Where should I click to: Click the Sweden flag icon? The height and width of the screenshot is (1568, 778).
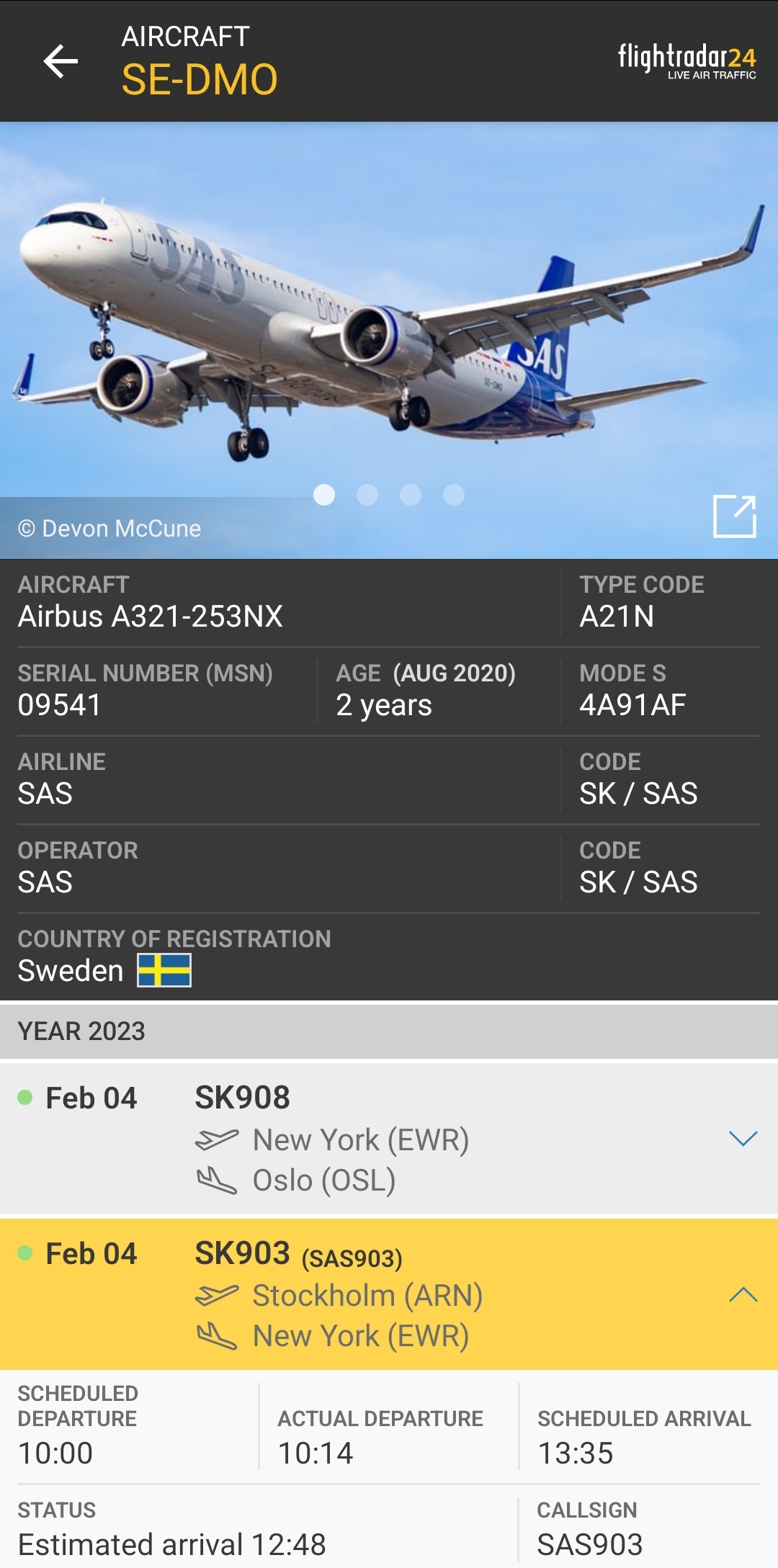[164, 970]
